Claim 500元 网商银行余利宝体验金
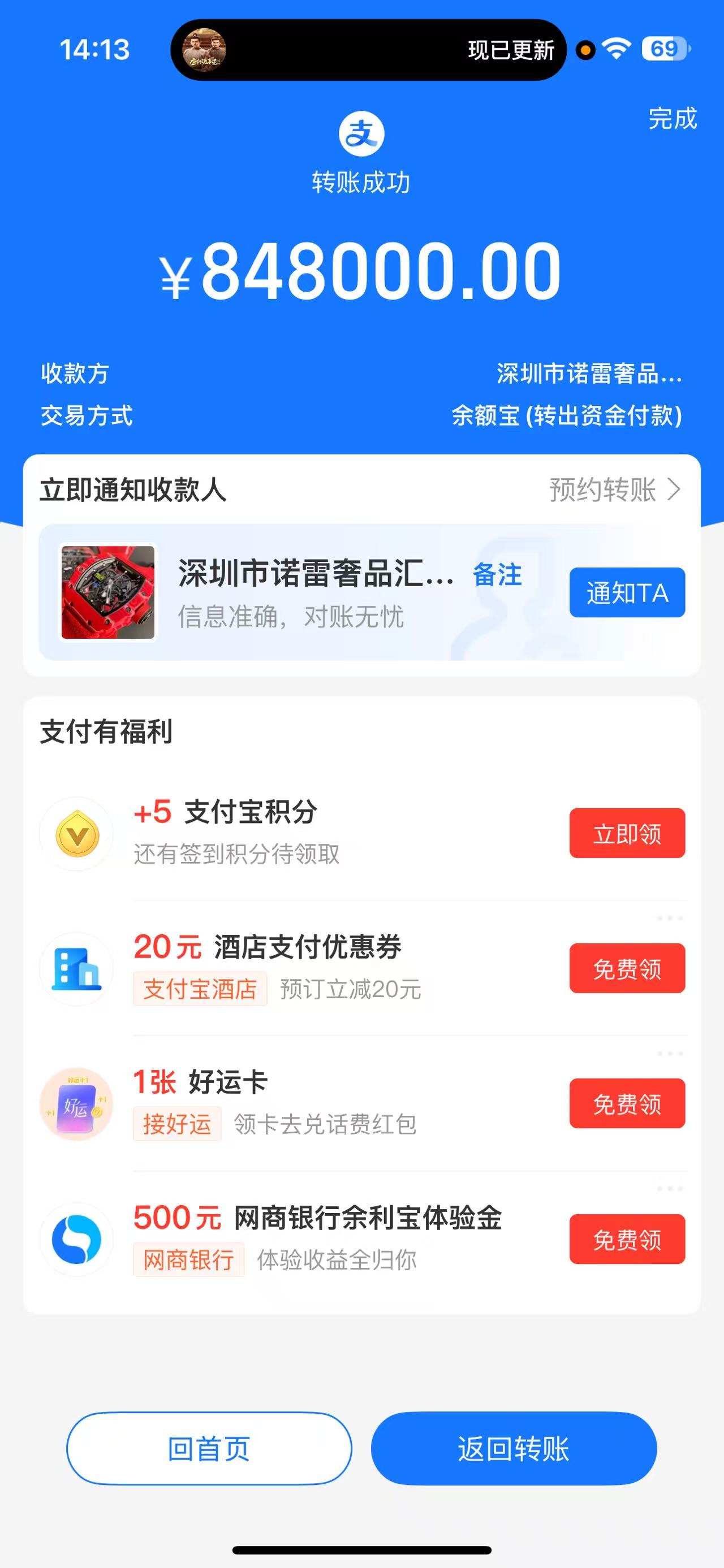The width and height of the screenshot is (724, 1568). coord(627,1239)
